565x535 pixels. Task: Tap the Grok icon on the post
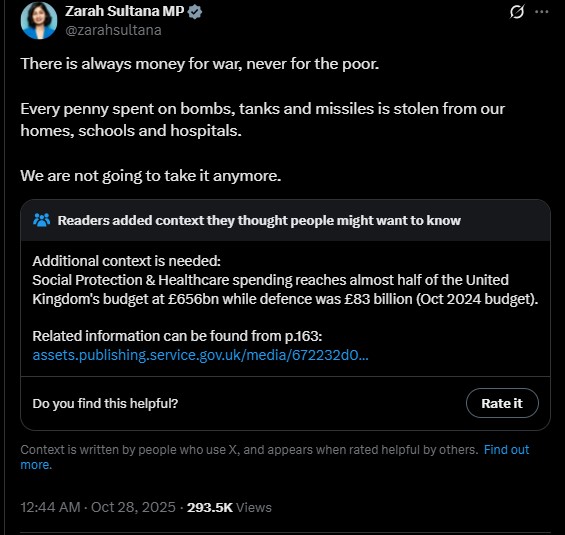tap(517, 12)
